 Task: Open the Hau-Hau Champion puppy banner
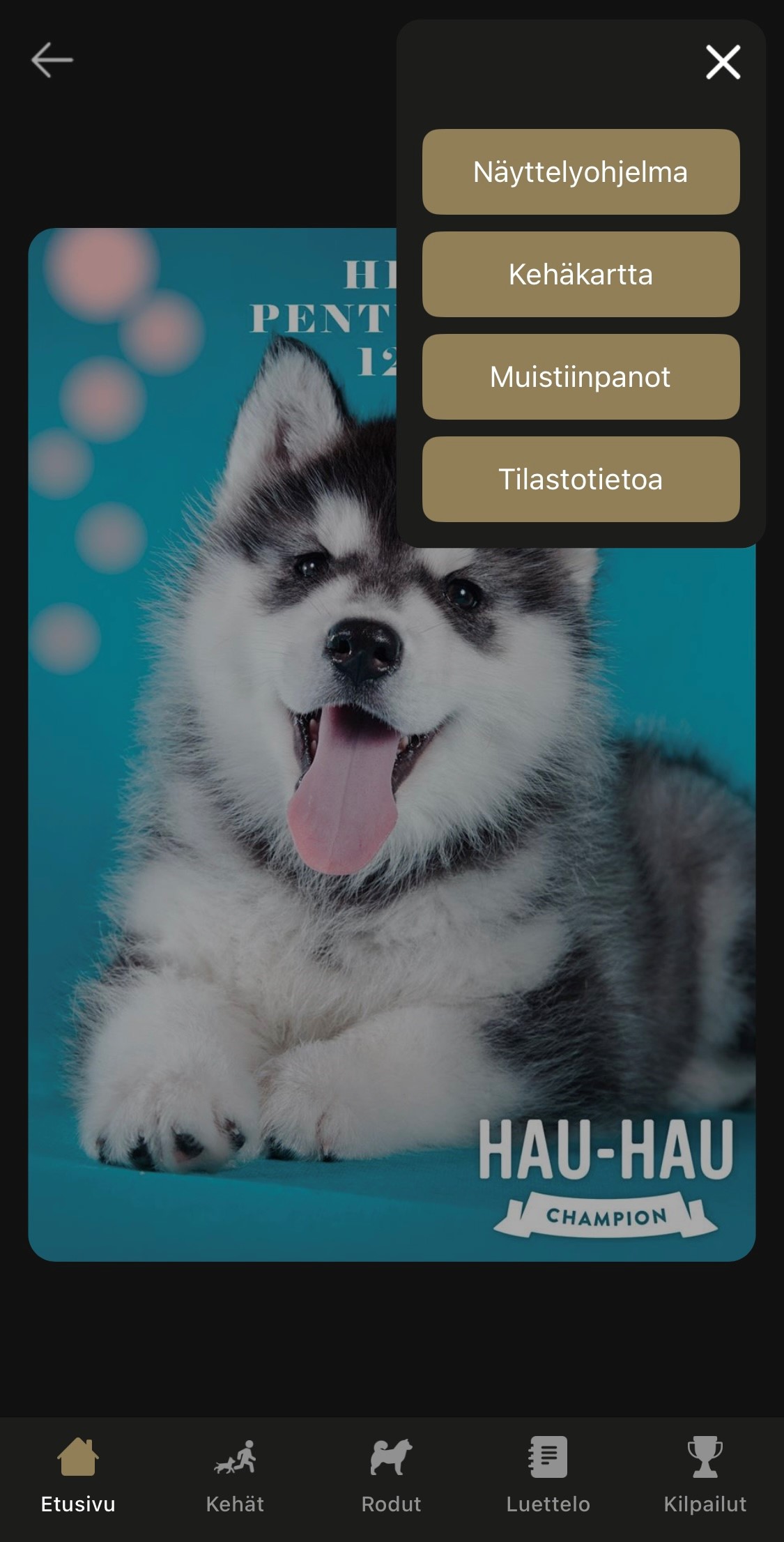point(279,837)
